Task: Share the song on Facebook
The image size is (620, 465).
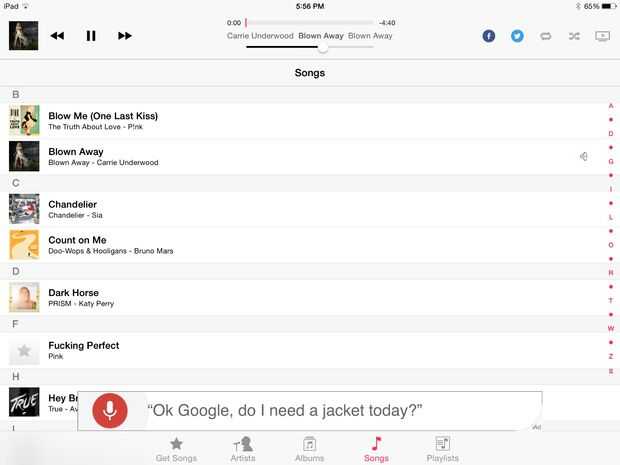Action: coord(489,36)
